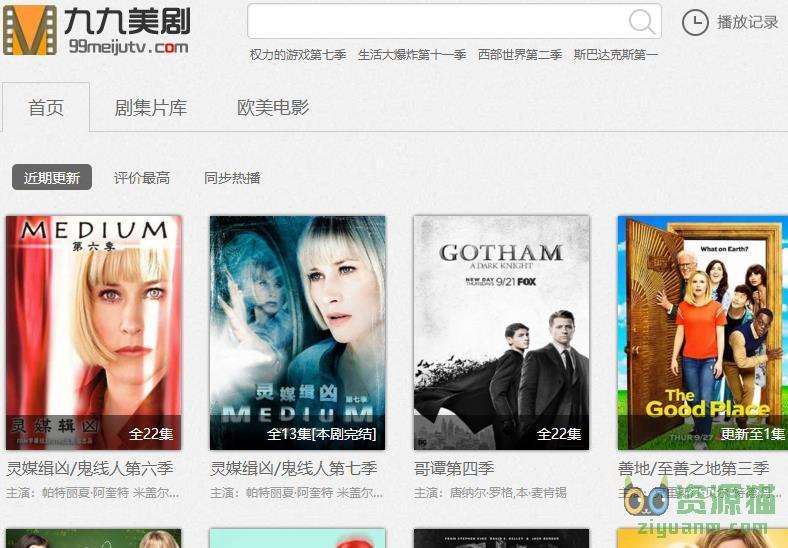Switch to the 欧美电影 tab
Viewport: 788px width, 548px height.
point(273,108)
